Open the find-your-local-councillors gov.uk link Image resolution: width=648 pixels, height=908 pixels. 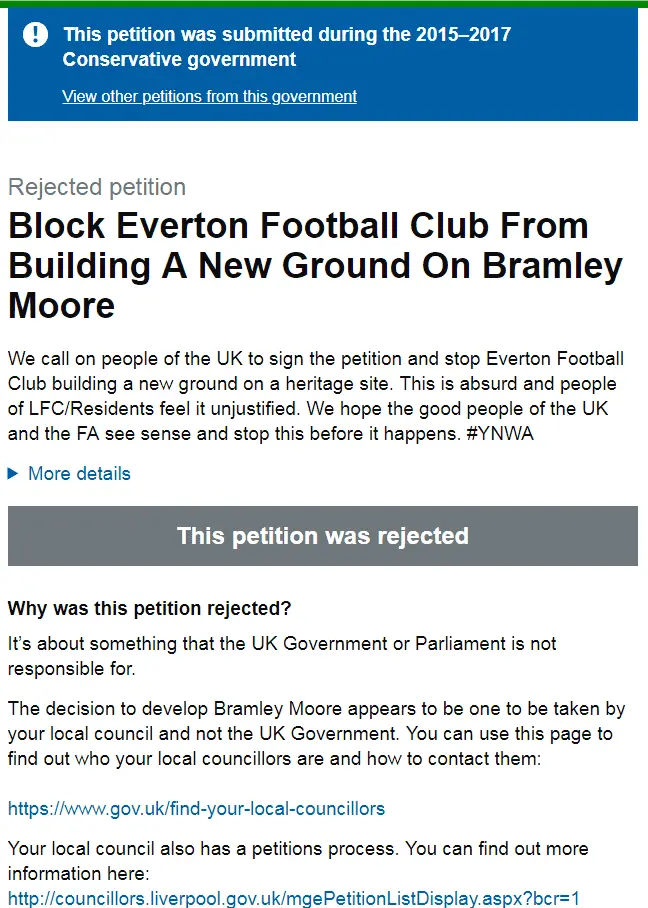point(196,808)
